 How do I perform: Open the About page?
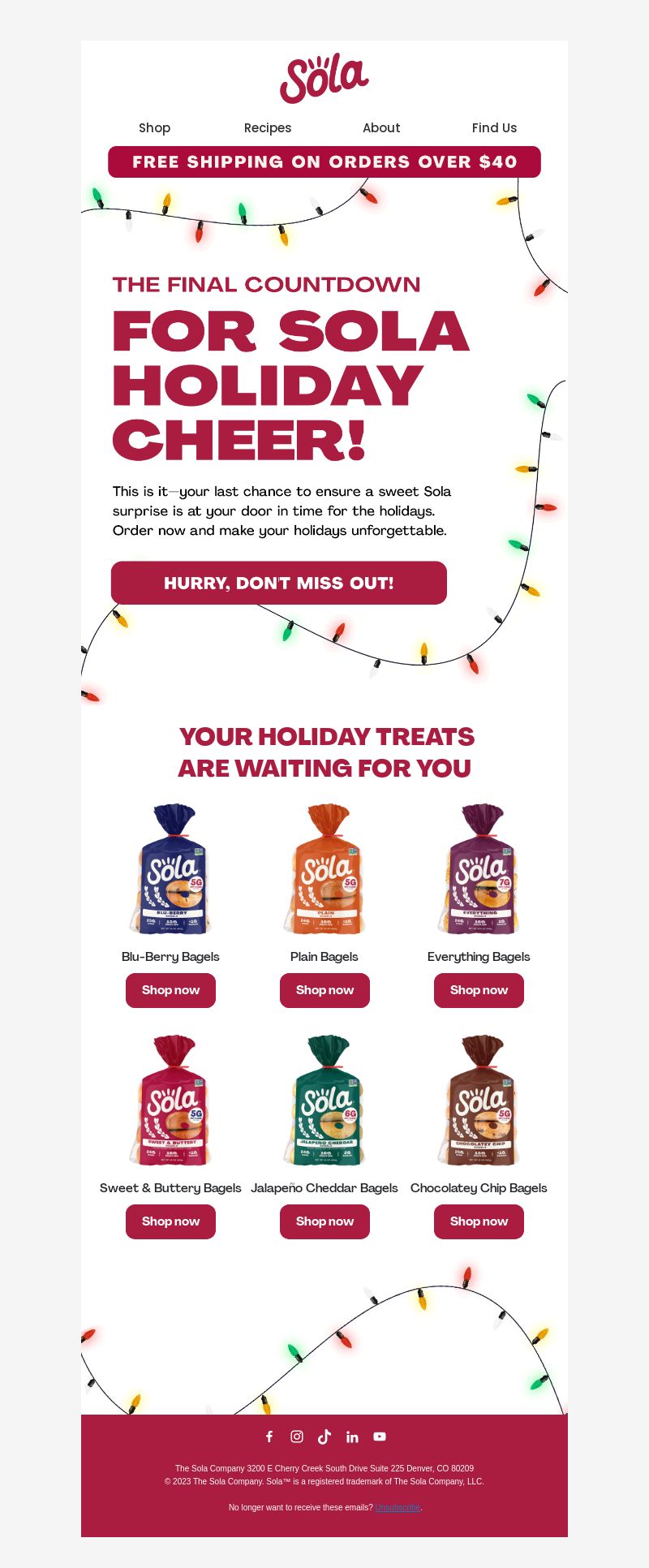[381, 127]
